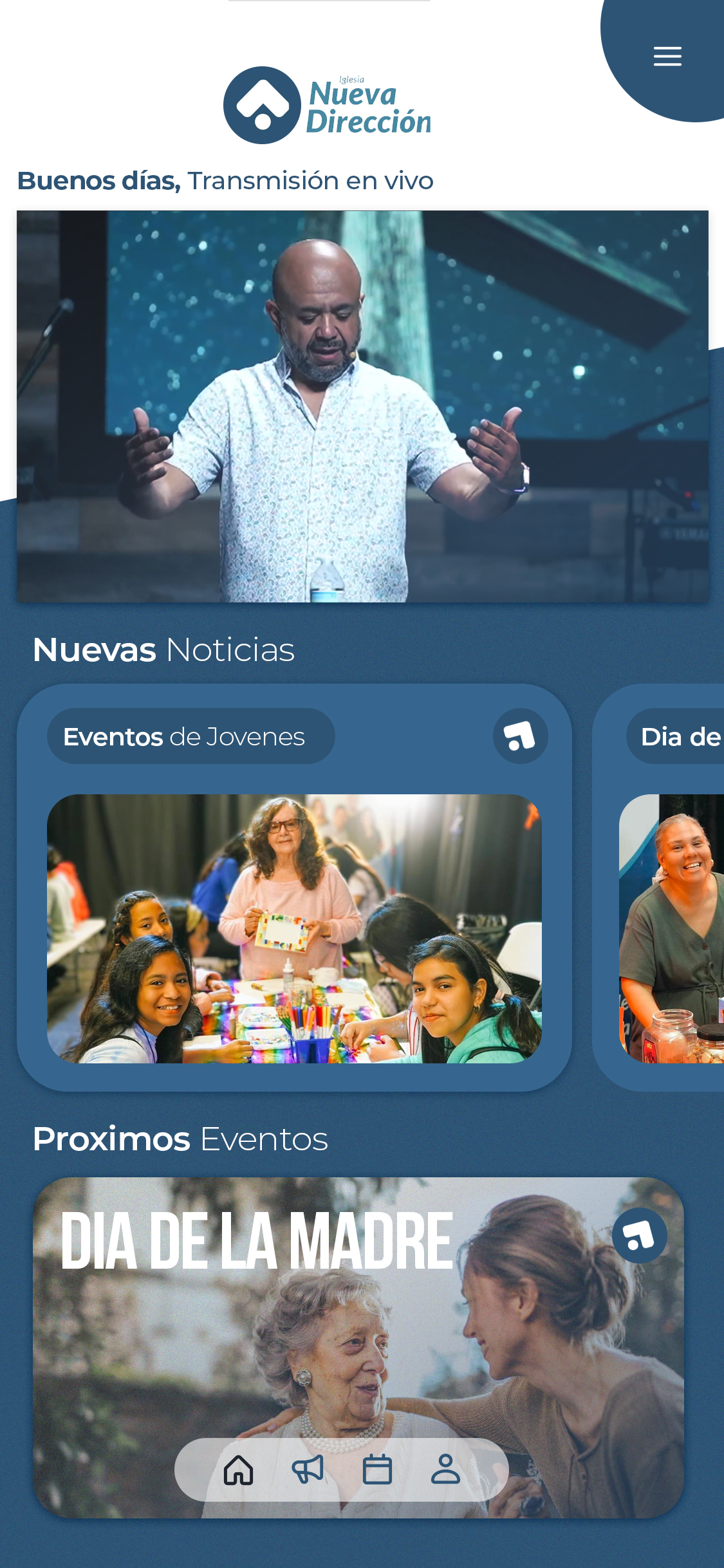Go to the home tab

click(239, 1470)
